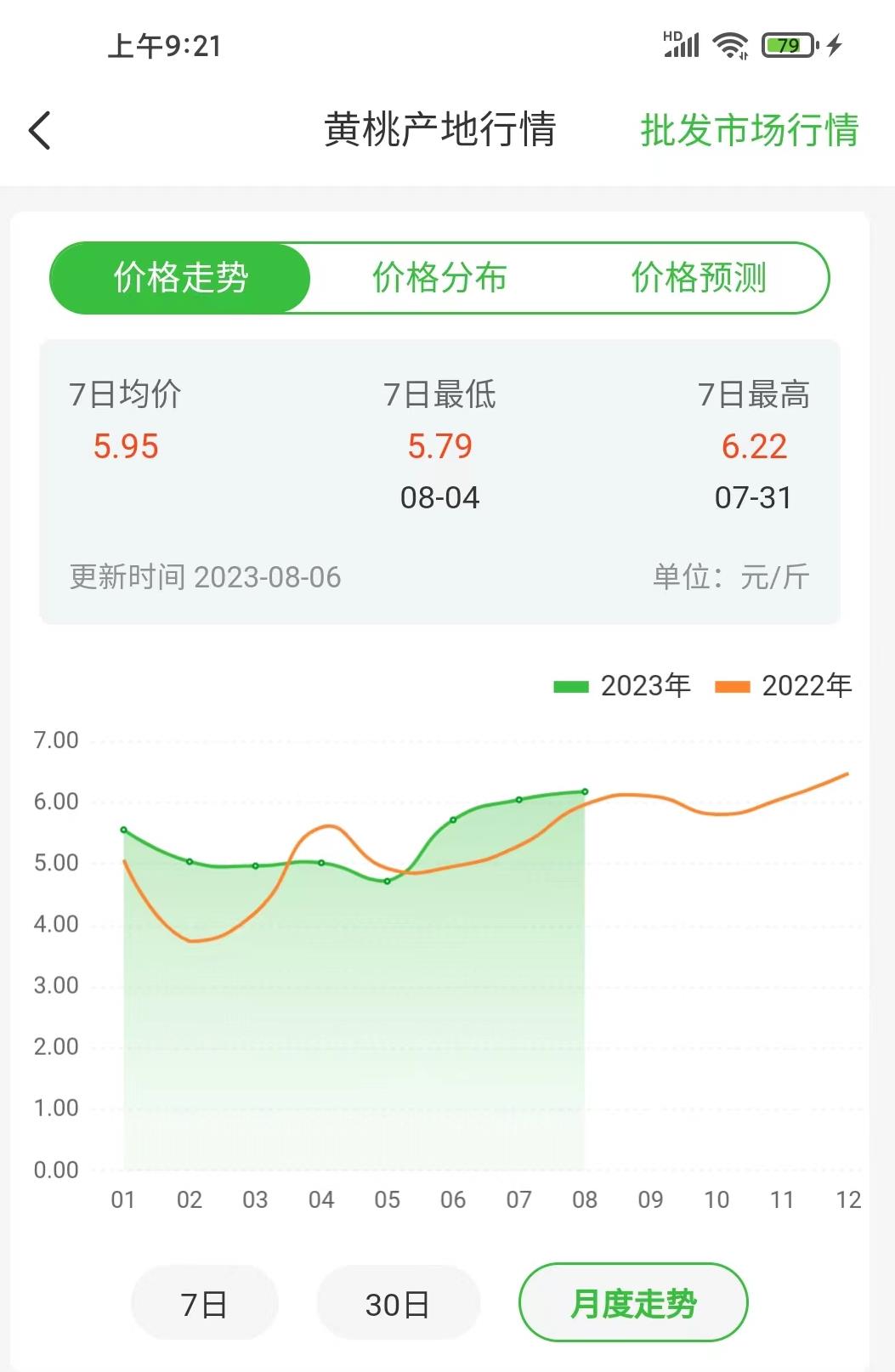The height and width of the screenshot is (1372, 895).
Task: Open 批发市场行情 link
Action: click(x=749, y=131)
